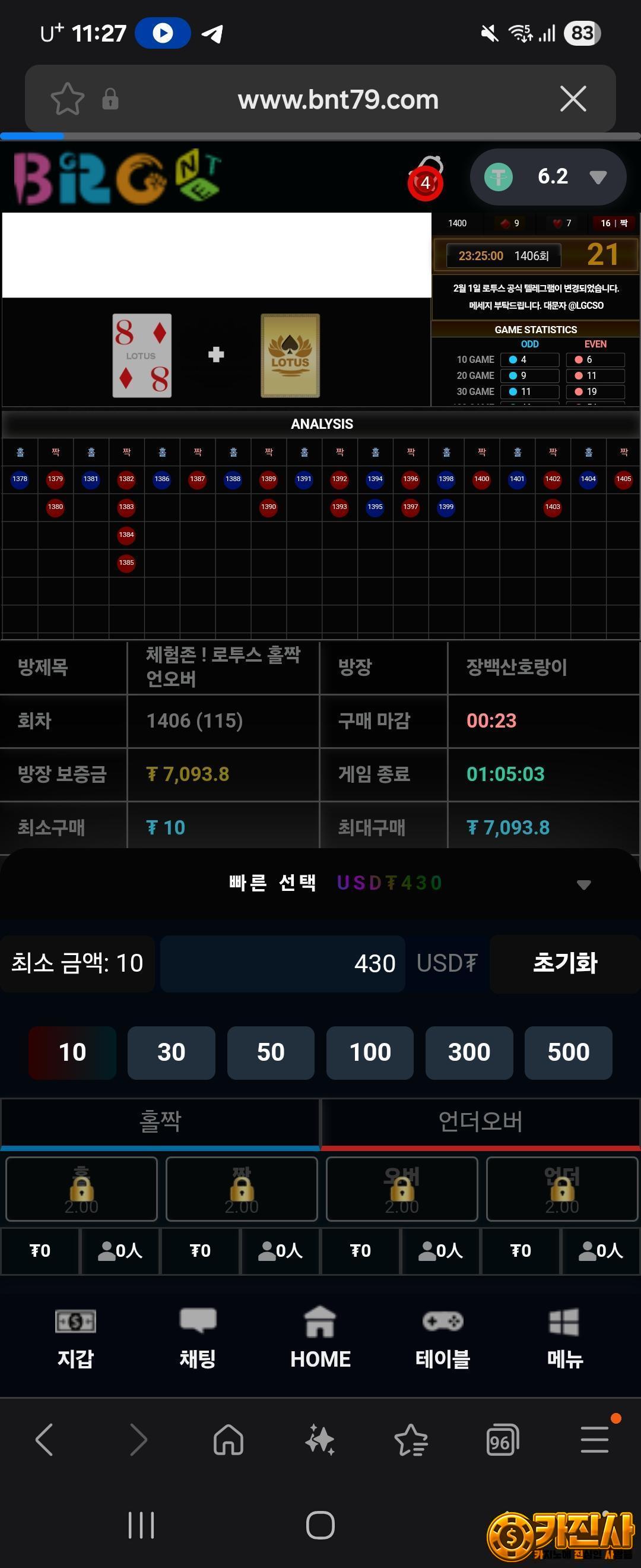
Task: Select the 50 amount chip
Action: click(x=271, y=1052)
